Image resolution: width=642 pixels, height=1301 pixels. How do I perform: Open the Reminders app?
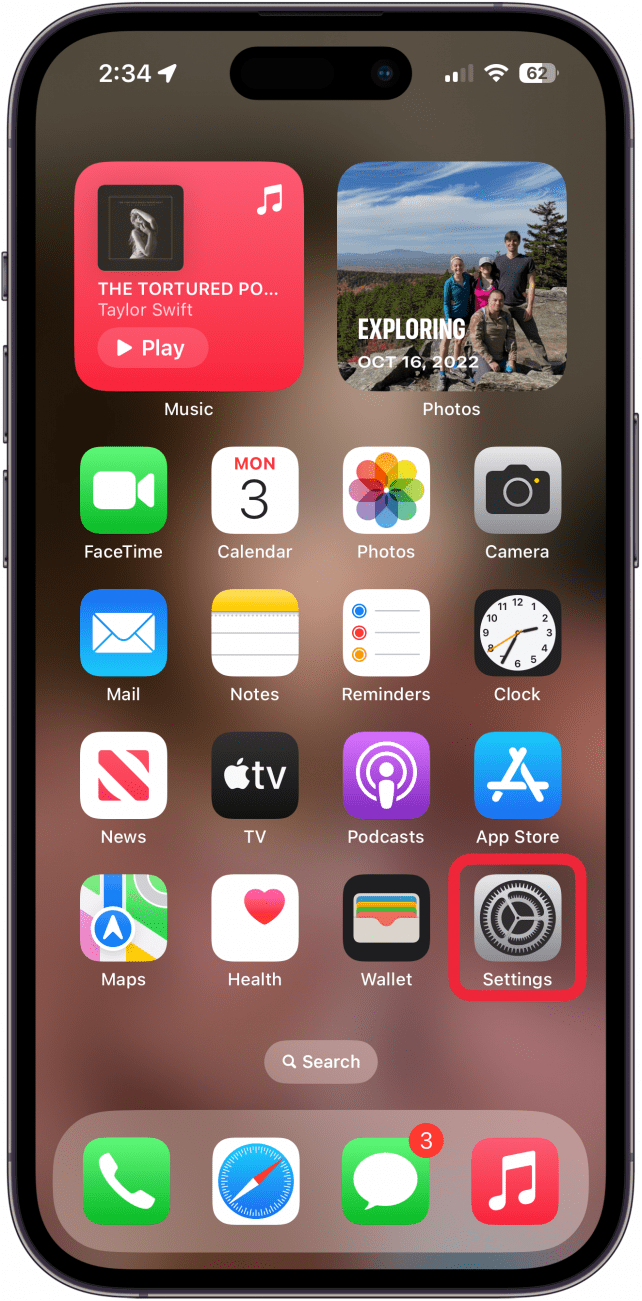pos(386,633)
